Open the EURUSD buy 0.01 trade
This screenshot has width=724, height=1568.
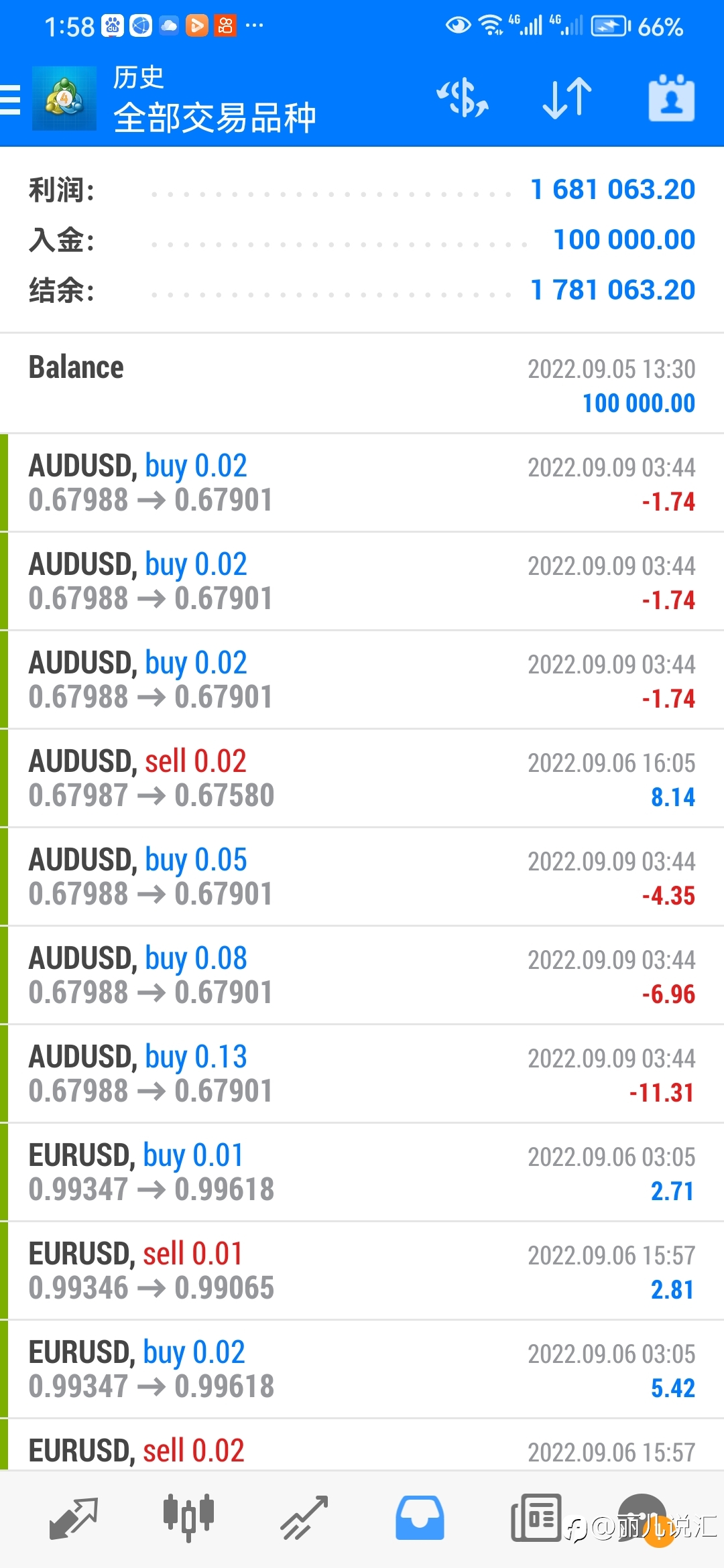(x=362, y=1172)
